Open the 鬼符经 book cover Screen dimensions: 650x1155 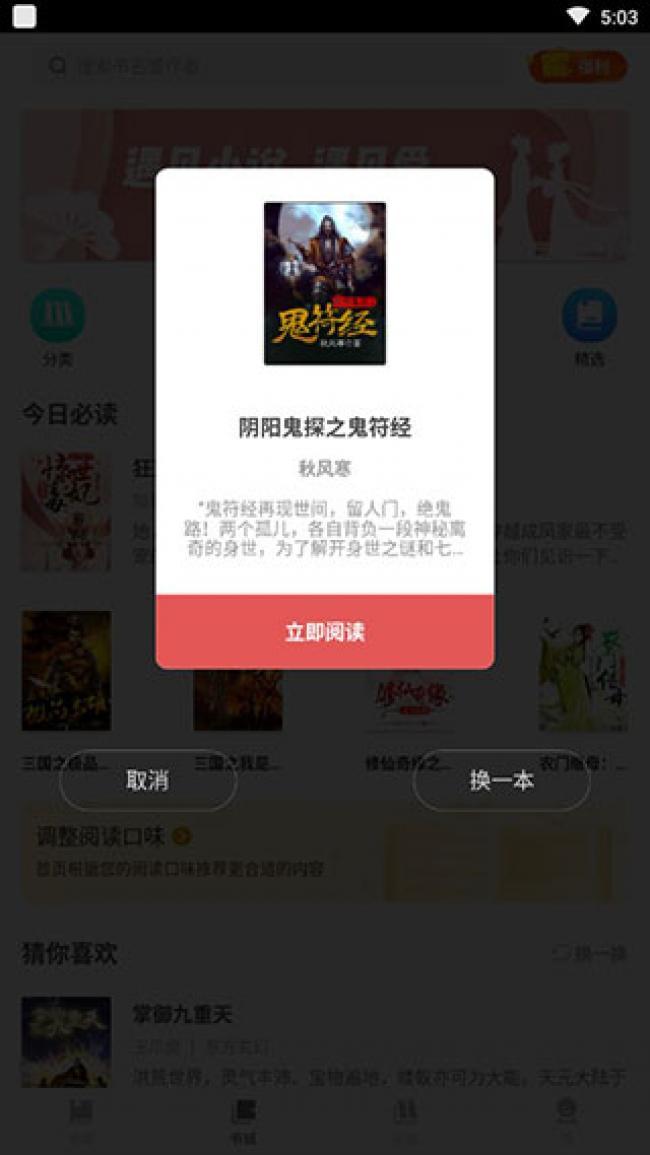[324, 283]
